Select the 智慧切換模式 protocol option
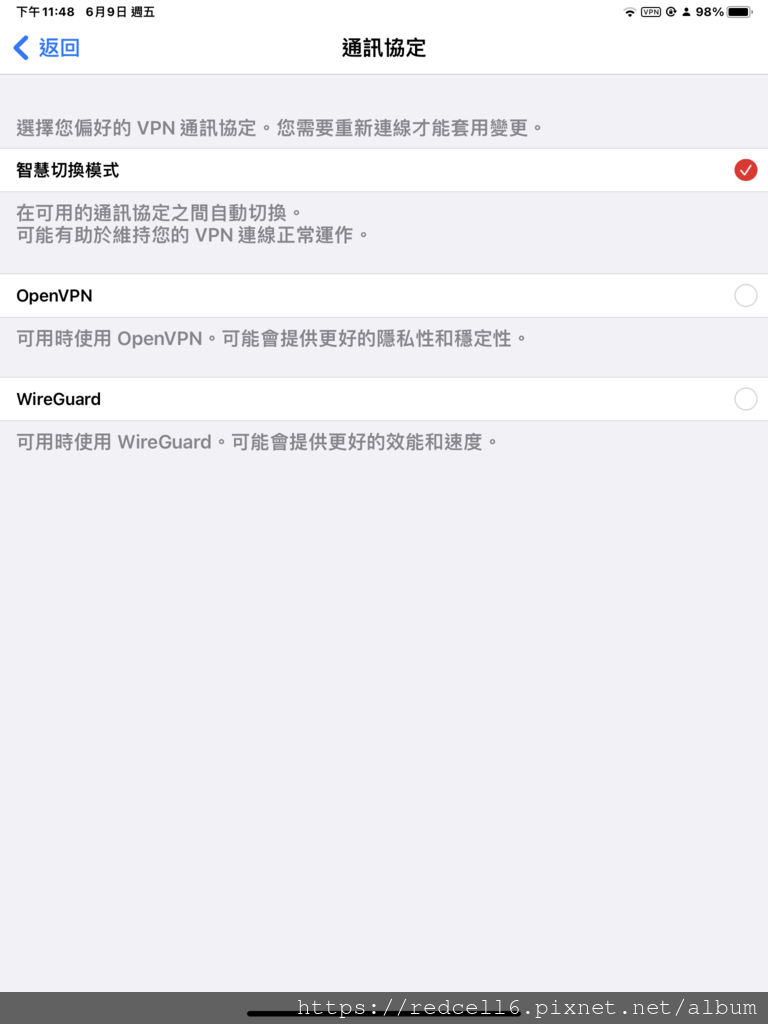Image resolution: width=768 pixels, height=1024 pixels. [x=384, y=170]
